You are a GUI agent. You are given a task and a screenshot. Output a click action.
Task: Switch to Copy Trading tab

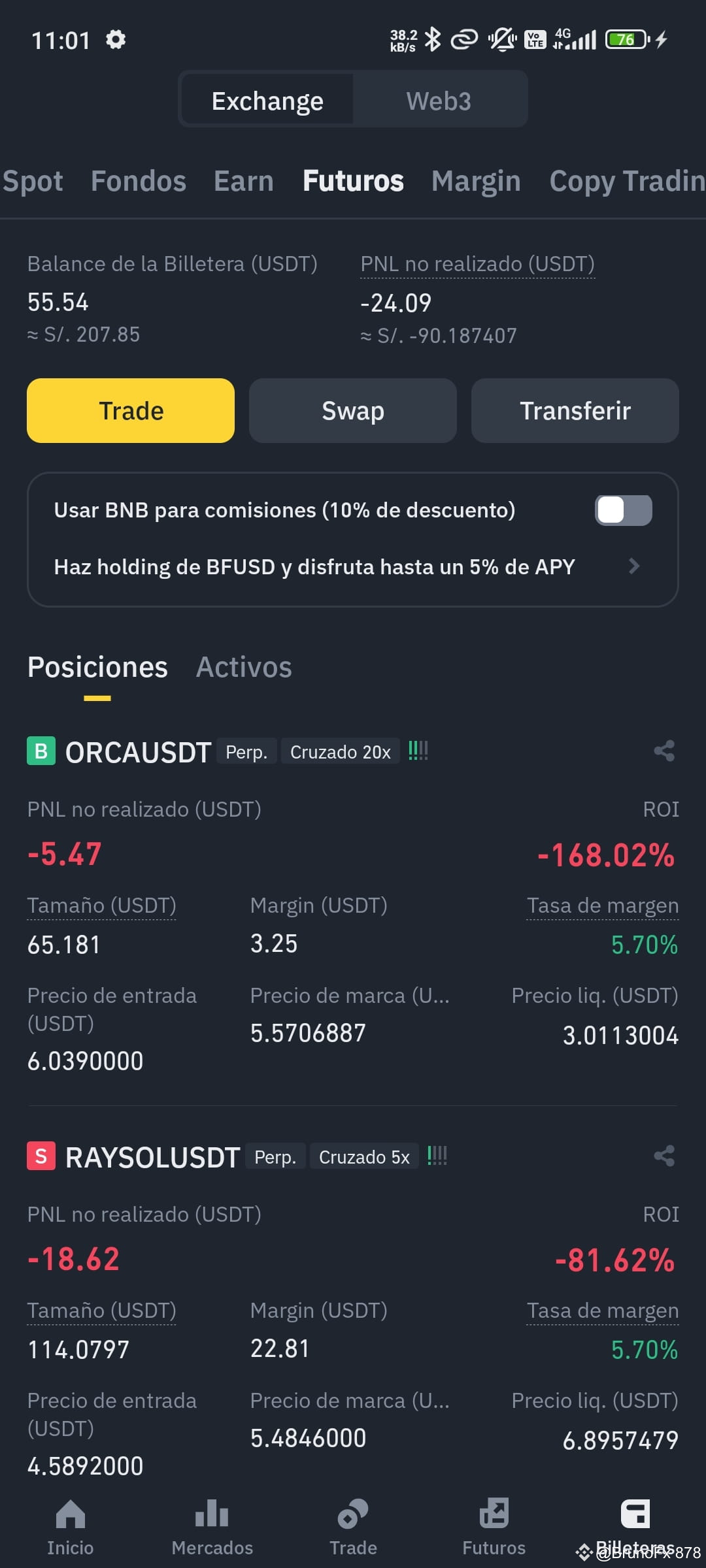[628, 181]
